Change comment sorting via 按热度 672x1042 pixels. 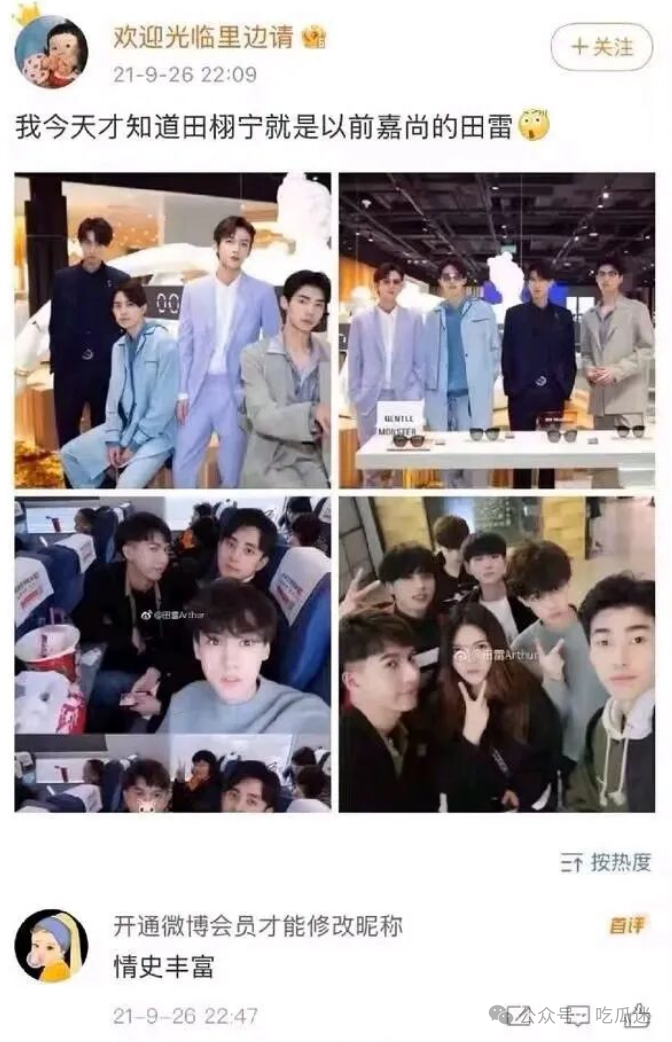pos(607,862)
